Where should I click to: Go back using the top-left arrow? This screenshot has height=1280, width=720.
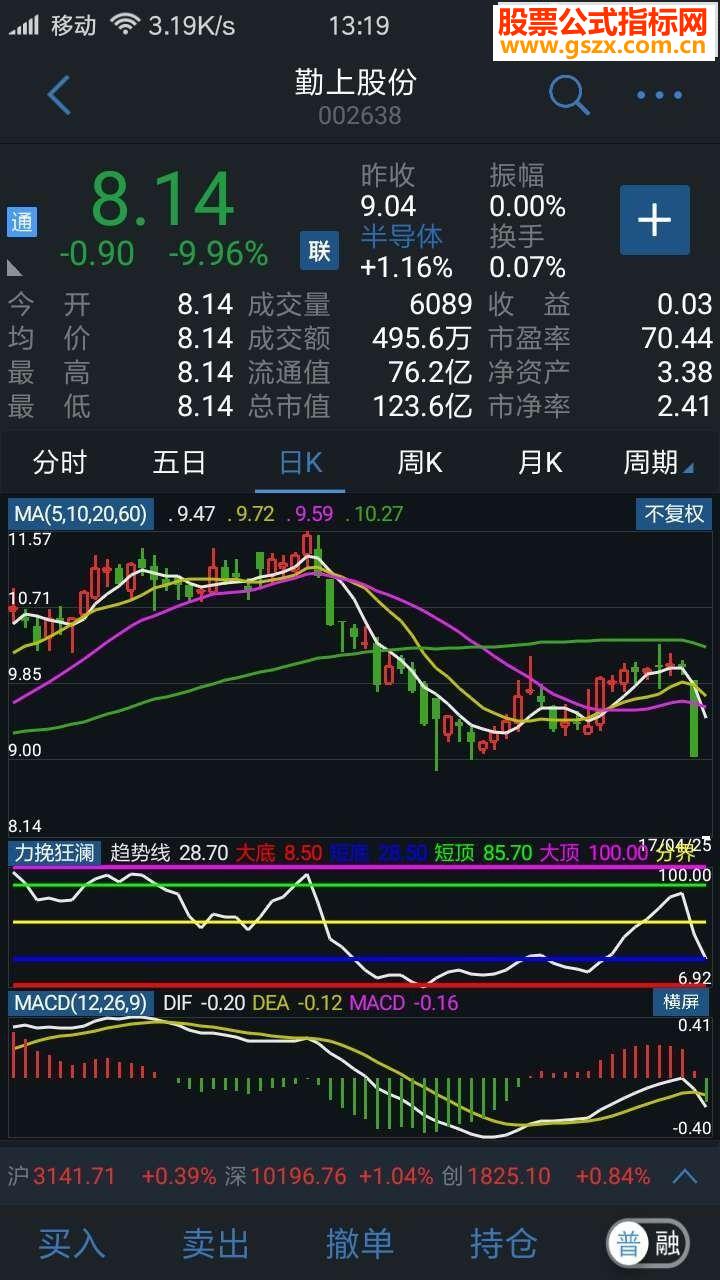(x=59, y=96)
